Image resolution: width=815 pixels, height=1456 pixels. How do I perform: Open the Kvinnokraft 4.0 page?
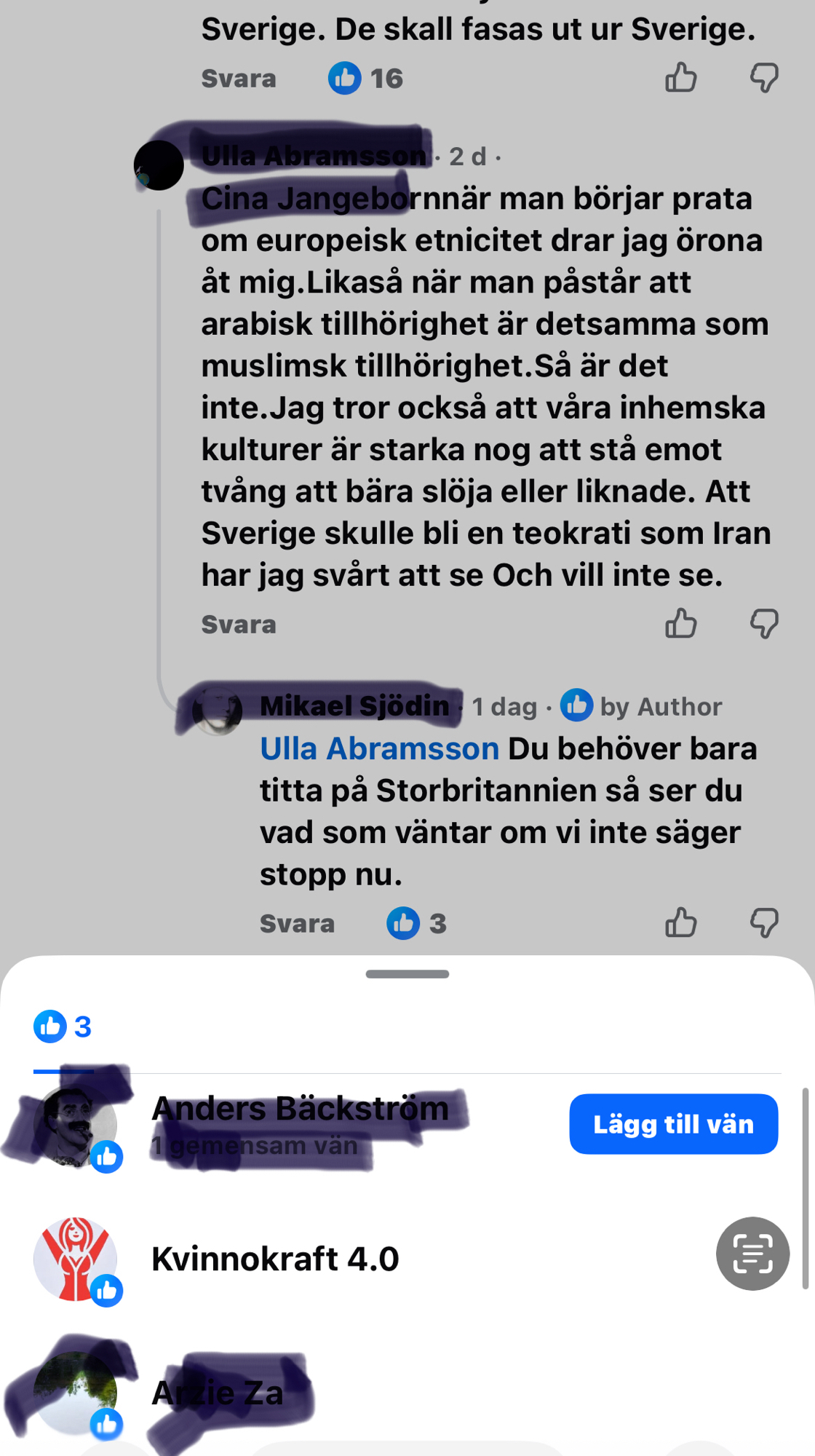pyautogui.click(x=275, y=1259)
